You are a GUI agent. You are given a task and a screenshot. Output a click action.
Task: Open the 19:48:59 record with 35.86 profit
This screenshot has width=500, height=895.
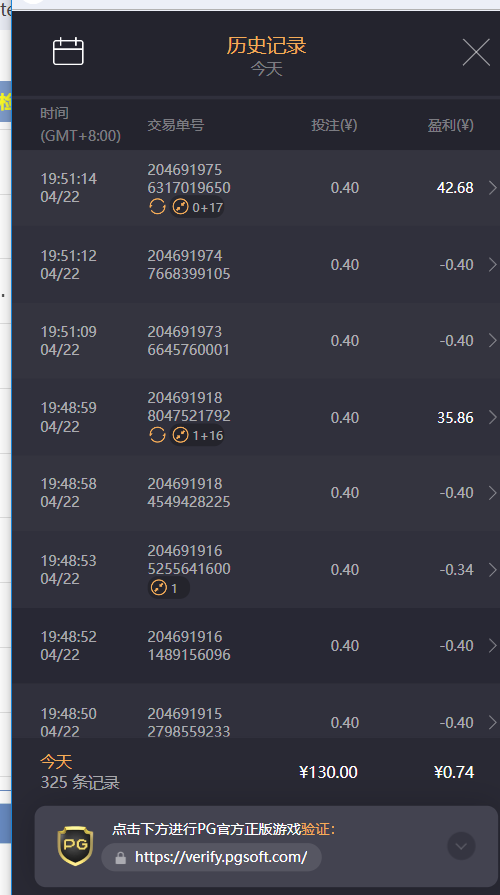(x=256, y=417)
